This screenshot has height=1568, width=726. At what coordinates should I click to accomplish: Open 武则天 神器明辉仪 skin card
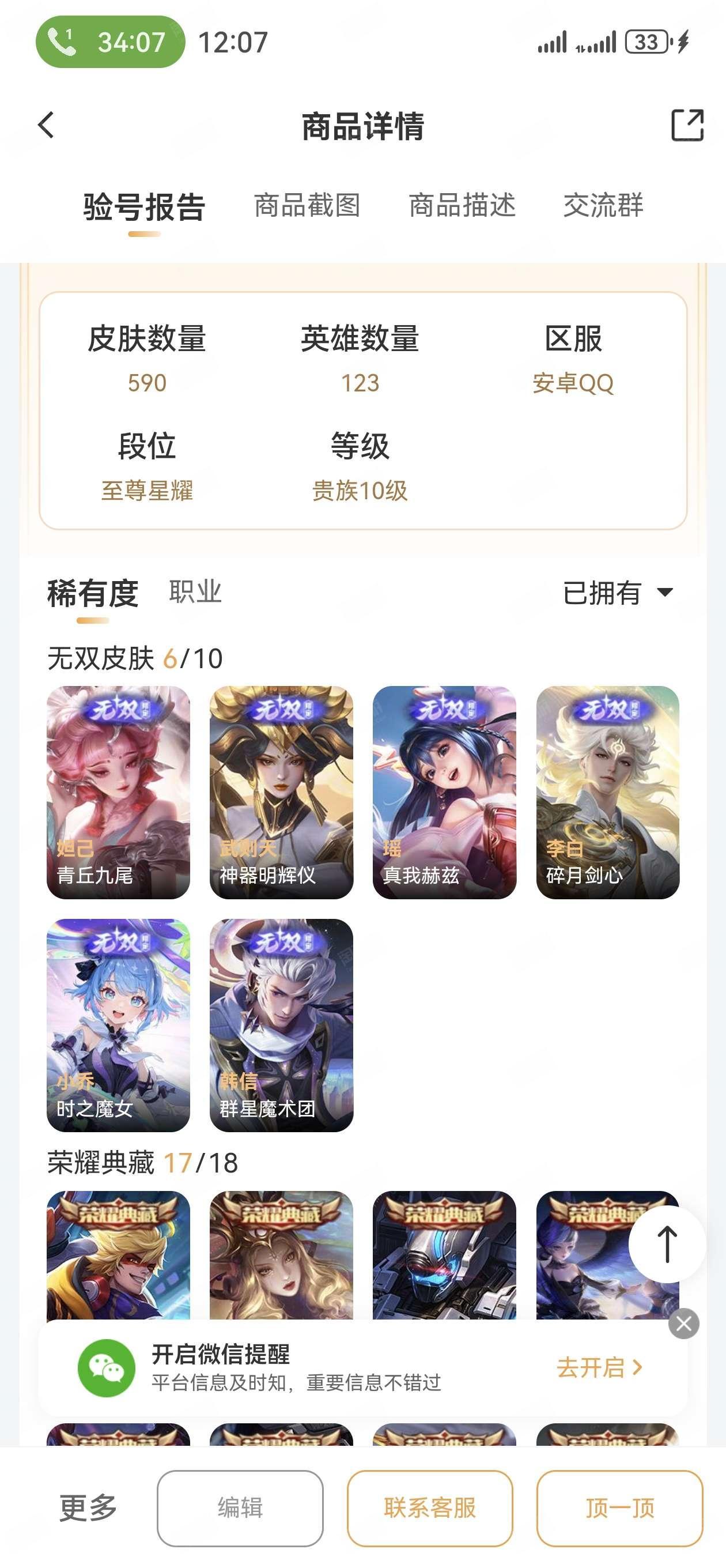281,792
